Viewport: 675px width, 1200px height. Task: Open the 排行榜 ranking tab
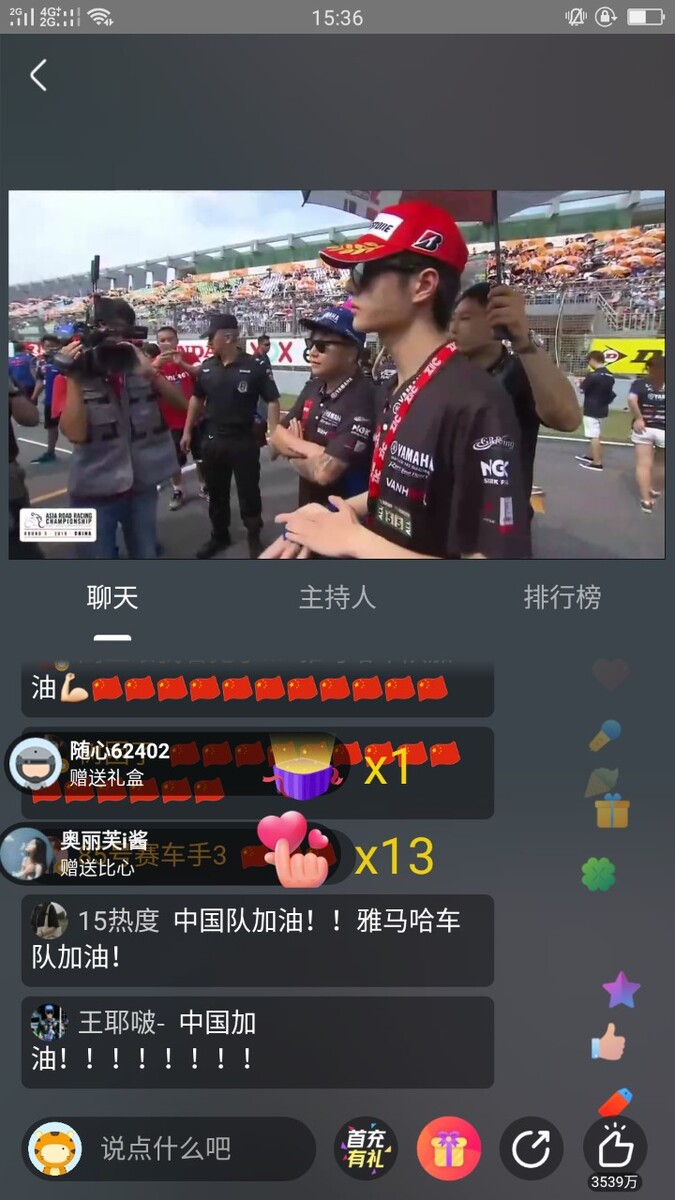tap(562, 599)
